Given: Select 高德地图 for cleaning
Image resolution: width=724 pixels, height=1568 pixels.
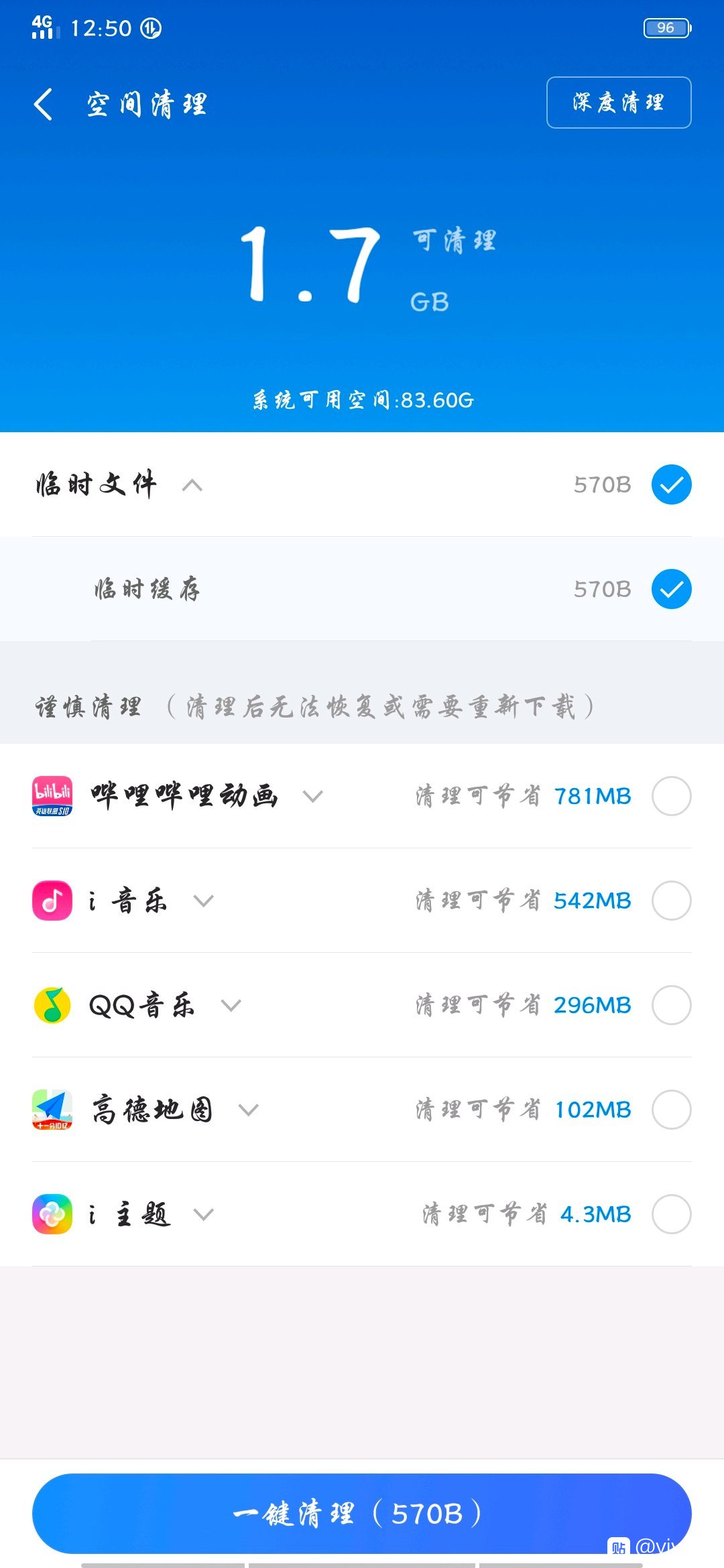Looking at the screenshot, I should pos(671,1110).
